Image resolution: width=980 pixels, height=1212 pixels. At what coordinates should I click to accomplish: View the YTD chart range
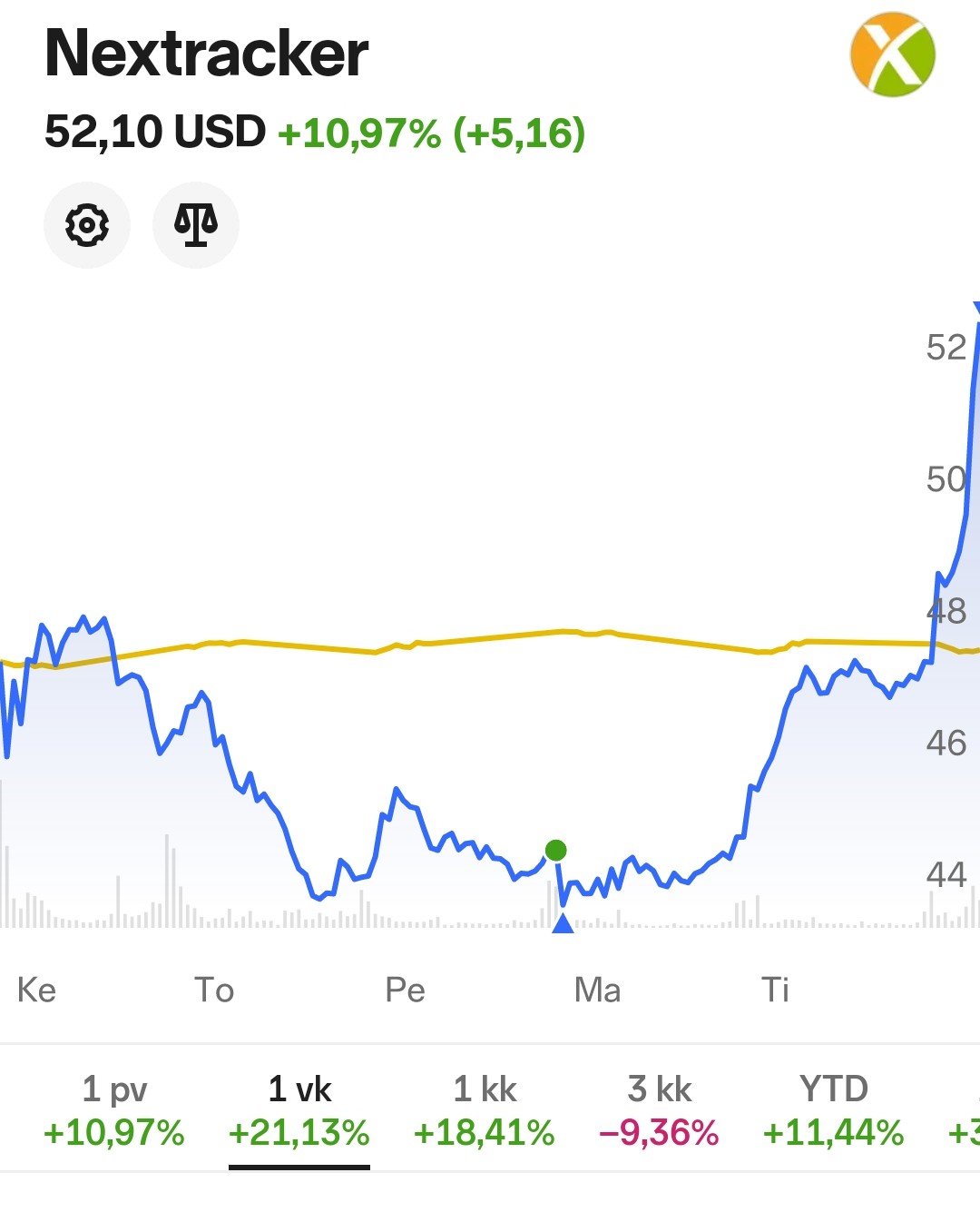[833, 1109]
